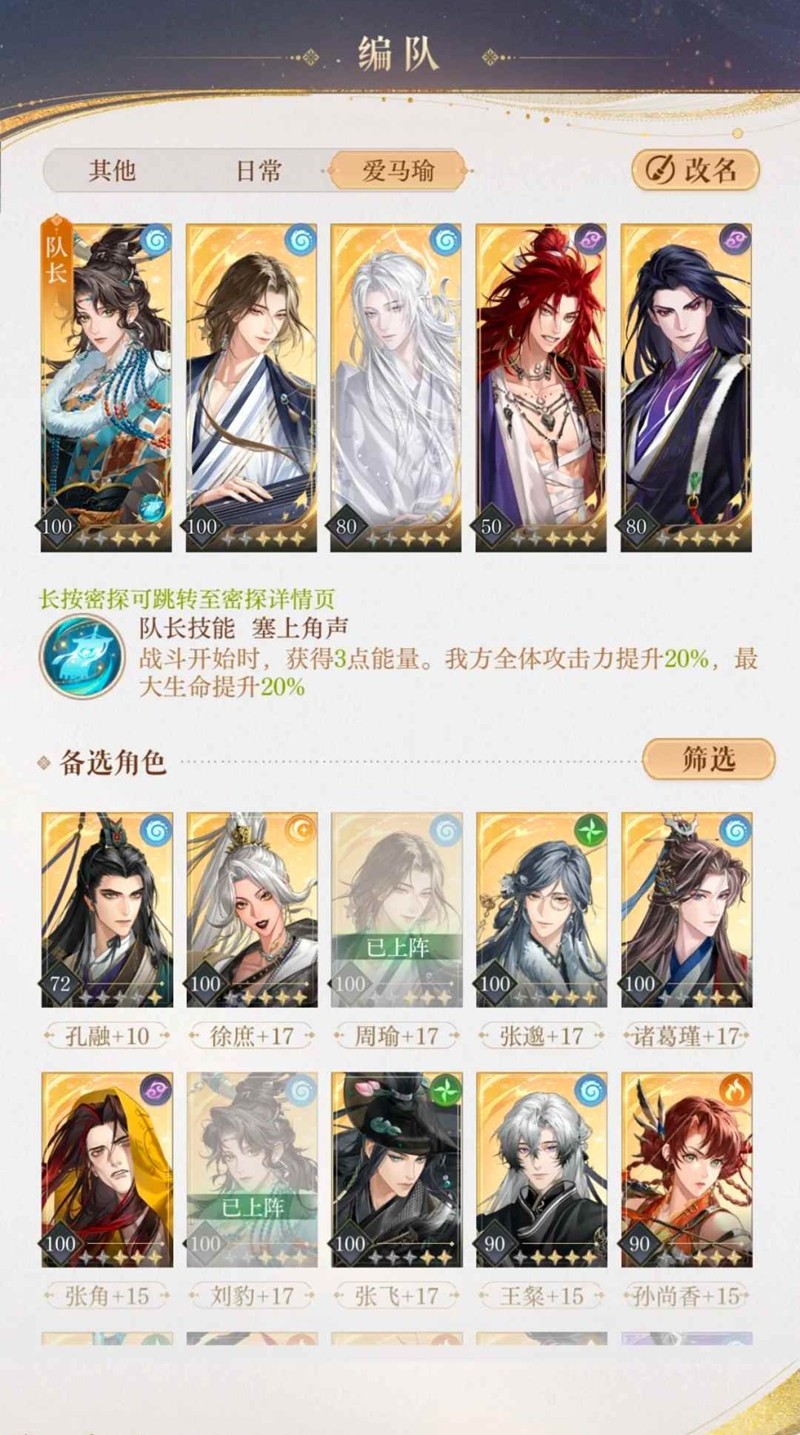
Task: Select the red-haired level 50 team member
Action: click(x=540, y=388)
